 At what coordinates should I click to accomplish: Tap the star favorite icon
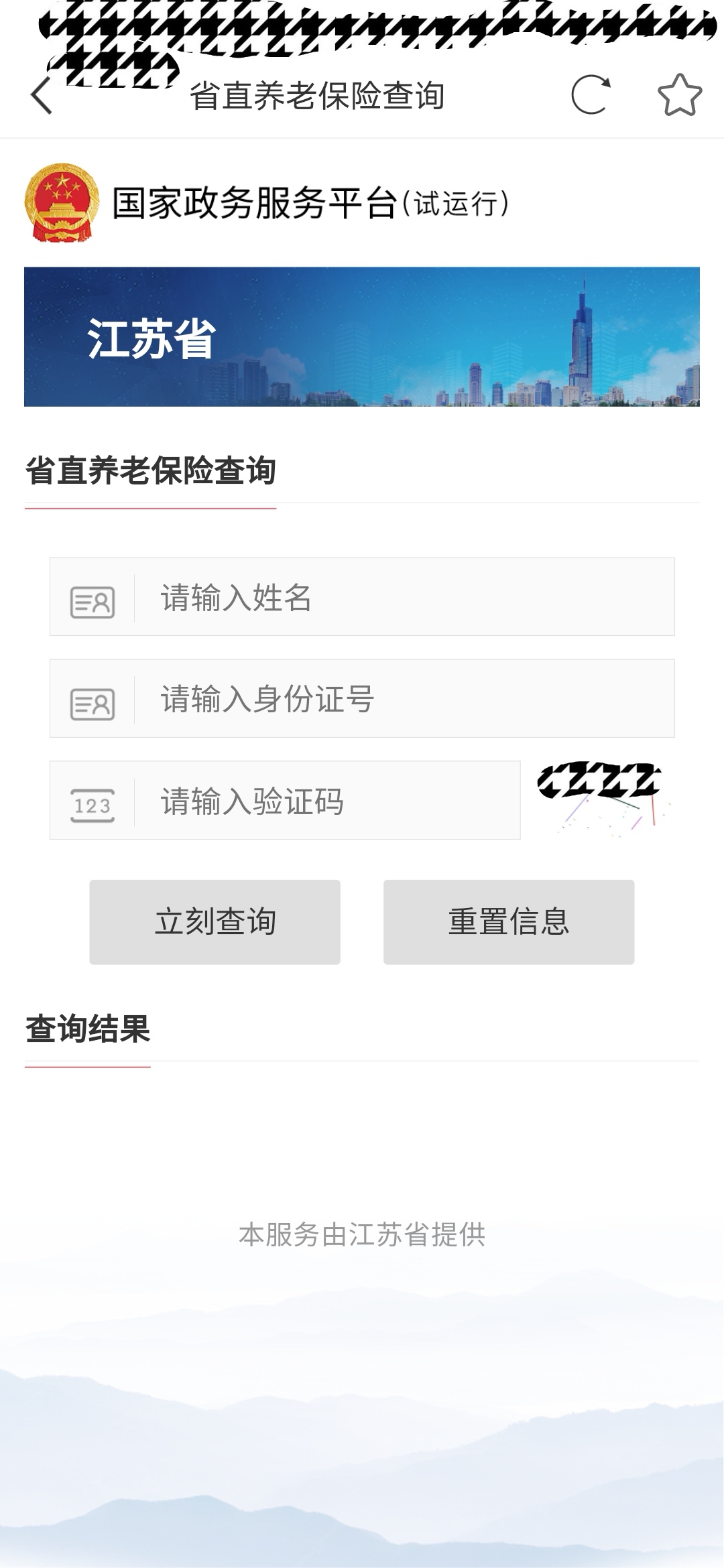(x=678, y=95)
